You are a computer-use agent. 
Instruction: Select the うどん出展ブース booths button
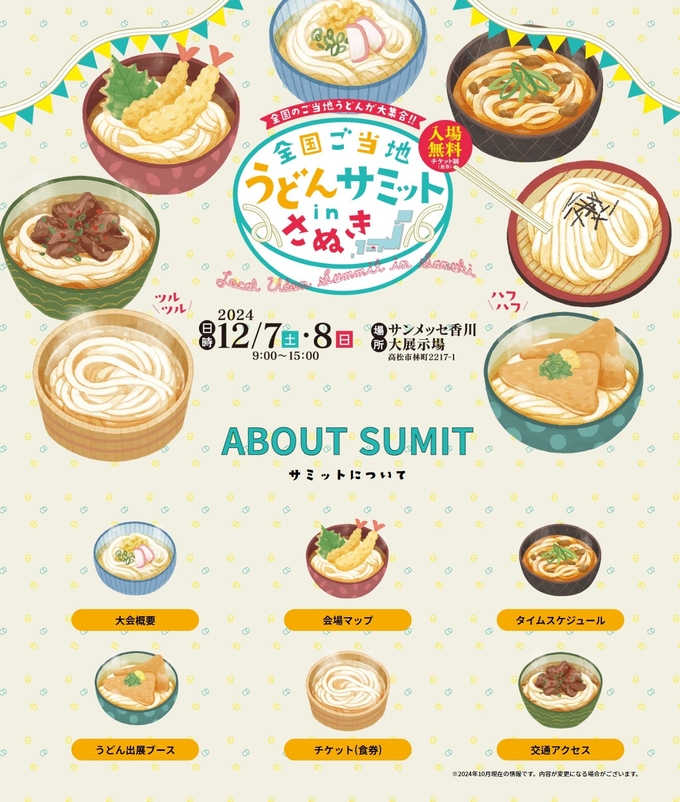[x=135, y=749]
